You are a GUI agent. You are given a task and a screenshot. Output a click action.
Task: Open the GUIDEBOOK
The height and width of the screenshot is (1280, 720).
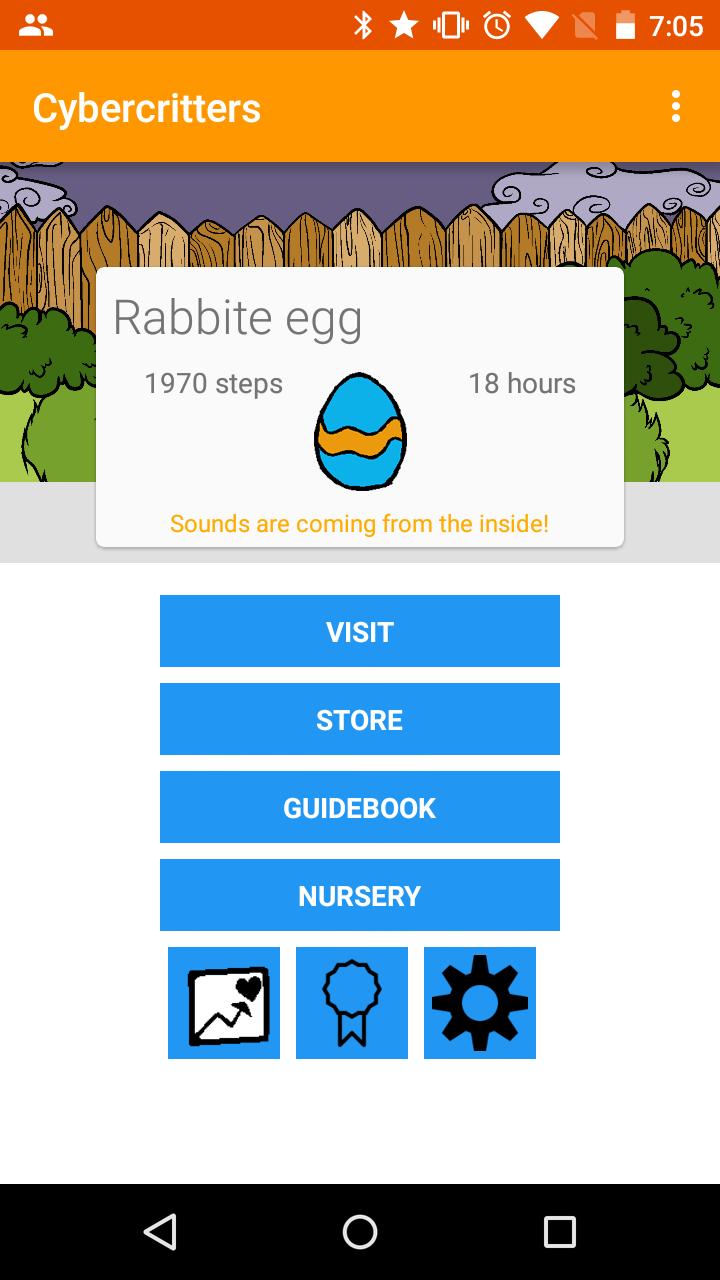tap(360, 807)
